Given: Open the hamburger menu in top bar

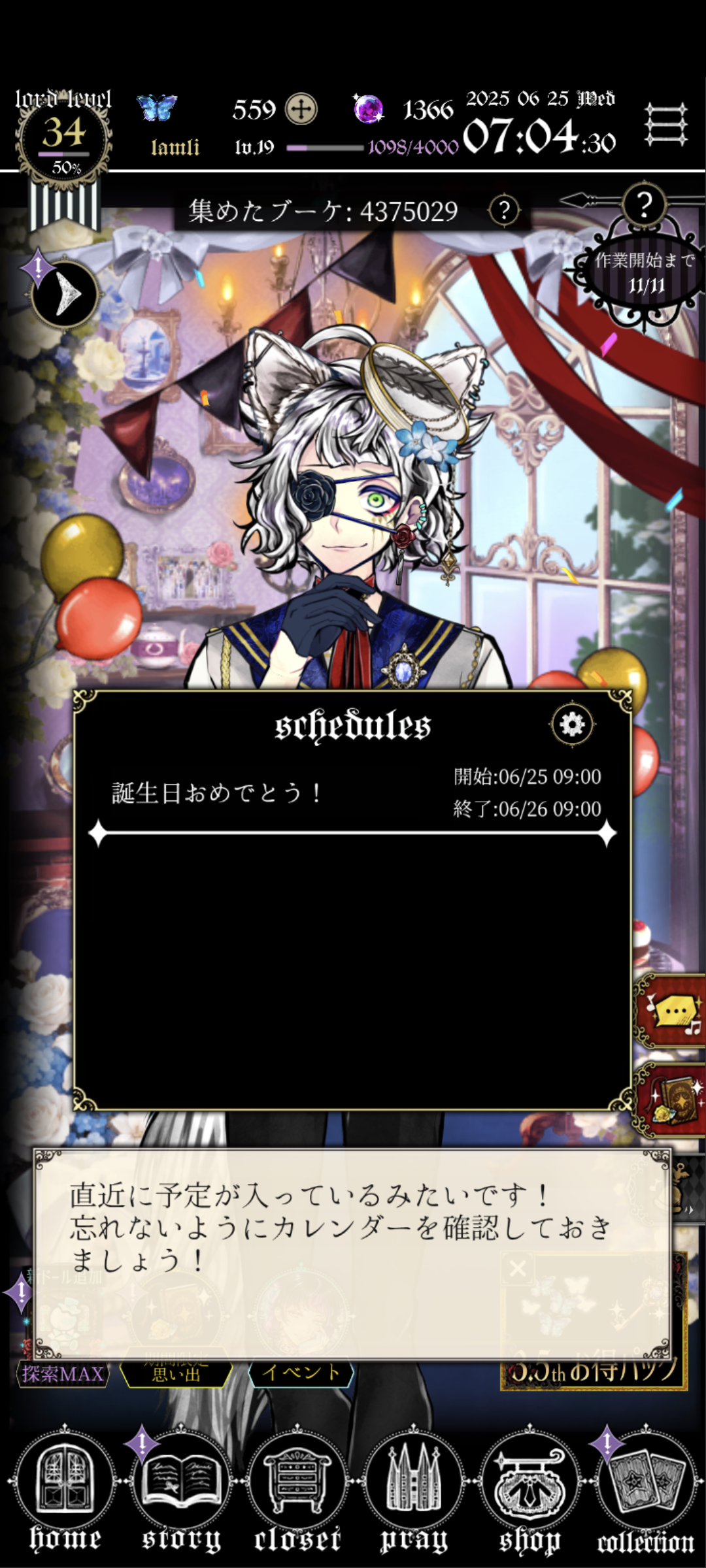Looking at the screenshot, I should click(x=666, y=124).
